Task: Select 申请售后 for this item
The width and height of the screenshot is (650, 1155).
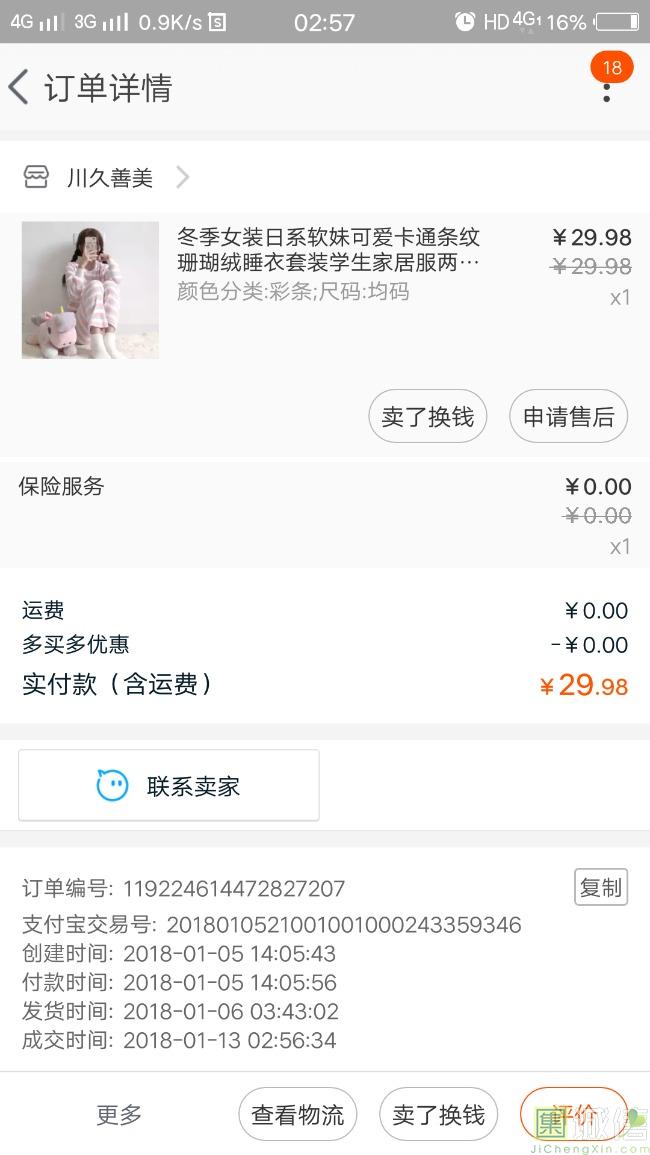Action: 568,416
